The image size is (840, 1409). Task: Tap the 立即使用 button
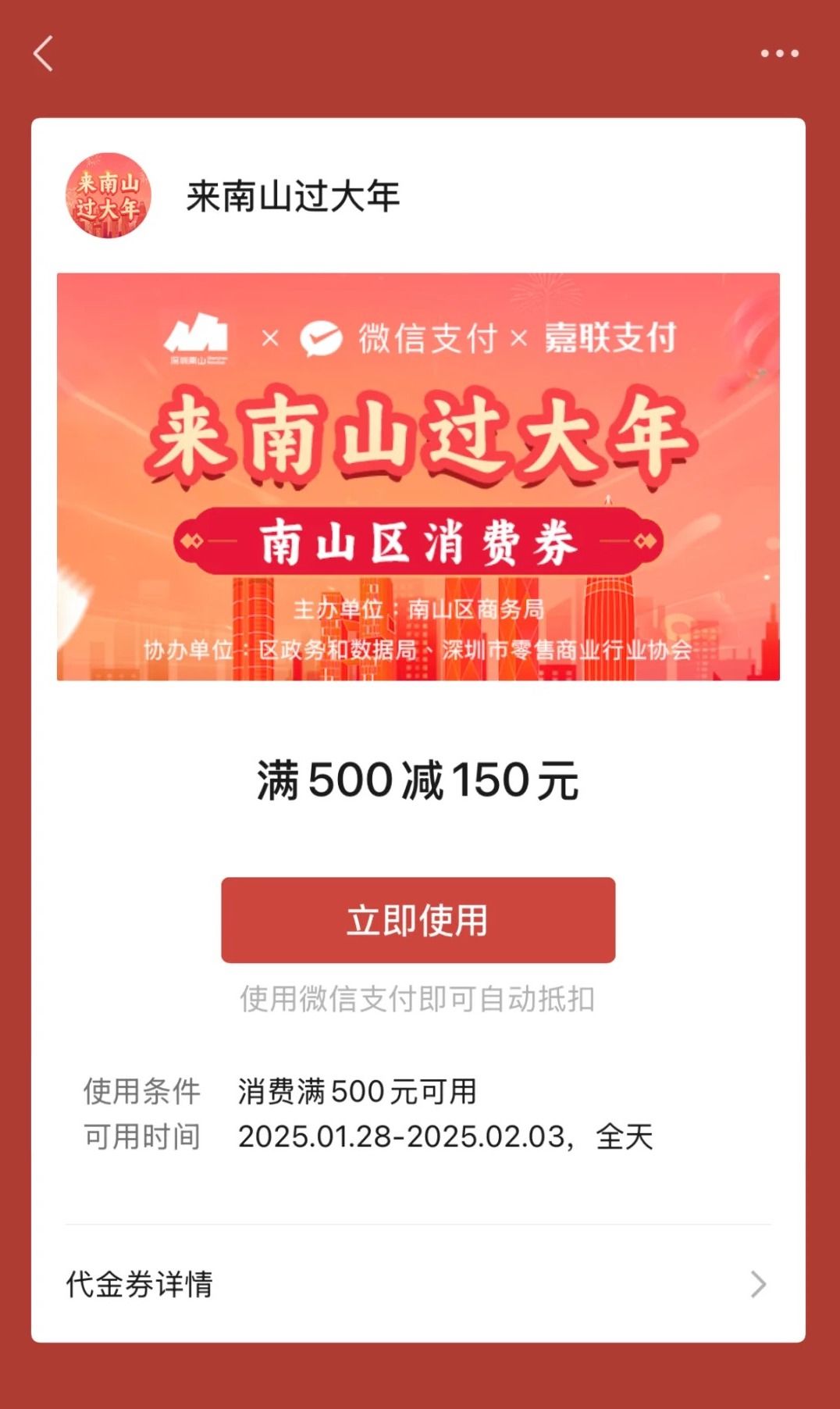coord(418,919)
